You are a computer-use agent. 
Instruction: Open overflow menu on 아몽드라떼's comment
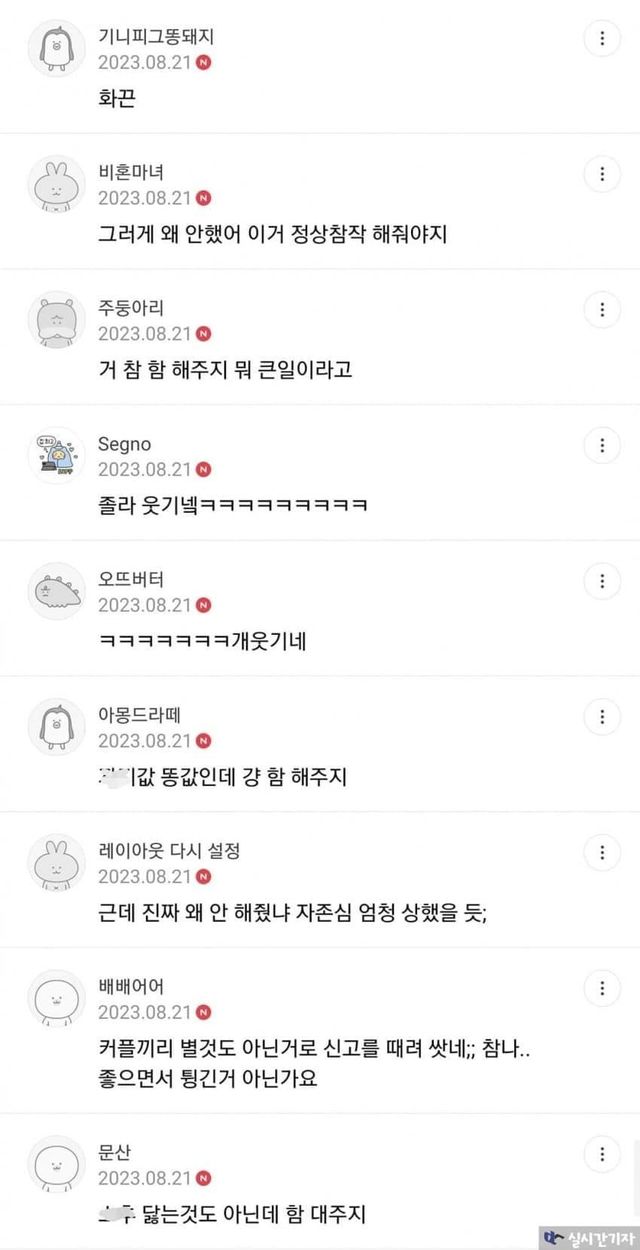[601, 716]
